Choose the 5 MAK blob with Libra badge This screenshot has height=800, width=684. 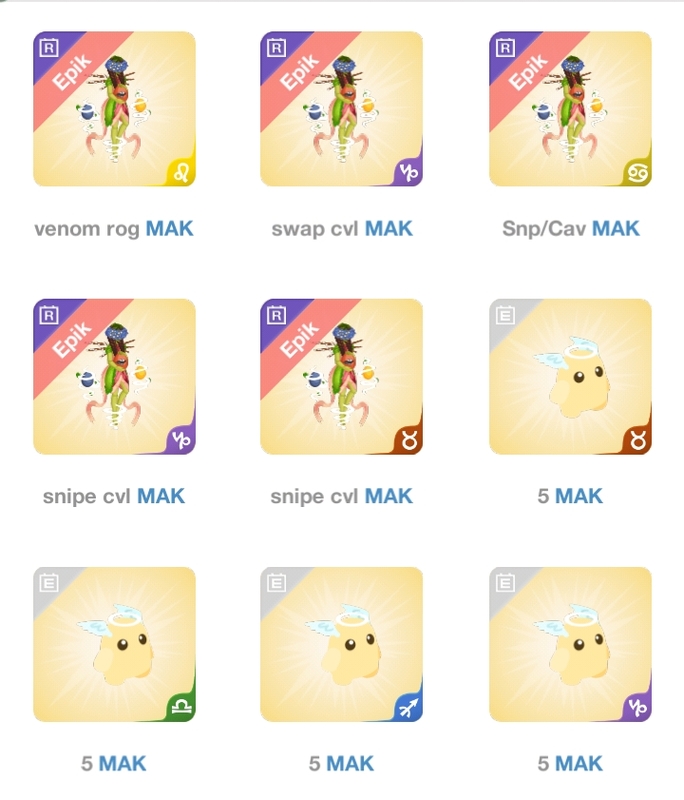tap(114, 645)
